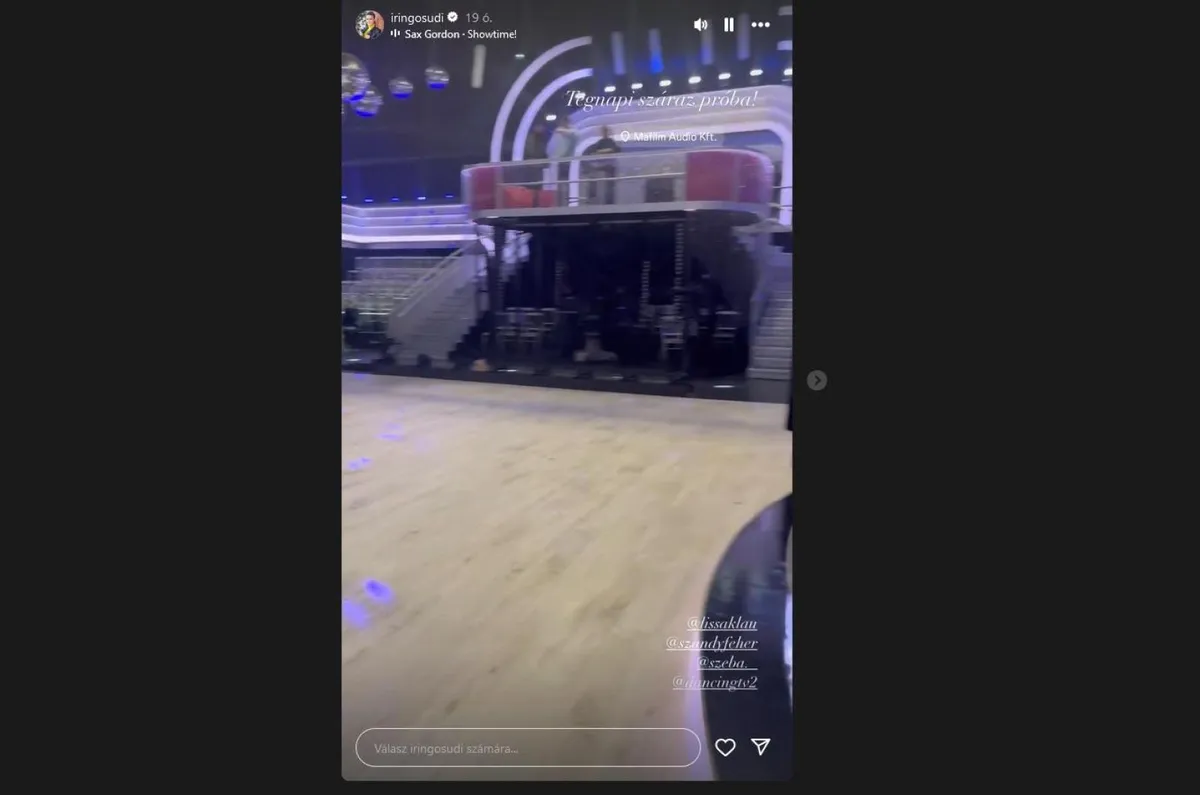Go to the next story
Image resolution: width=1200 pixels, height=795 pixels.
tap(817, 380)
